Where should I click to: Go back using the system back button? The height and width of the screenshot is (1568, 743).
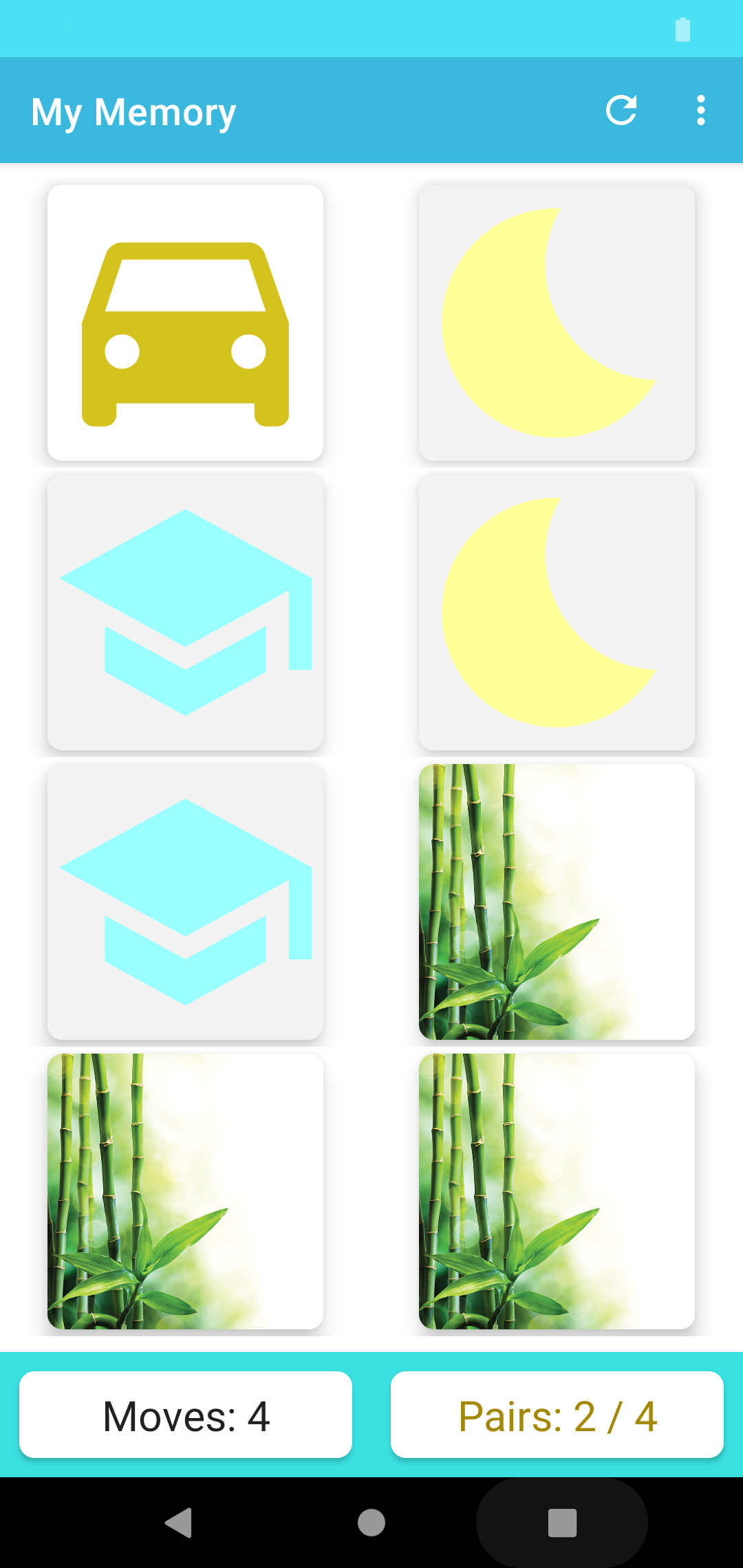click(x=179, y=1522)
